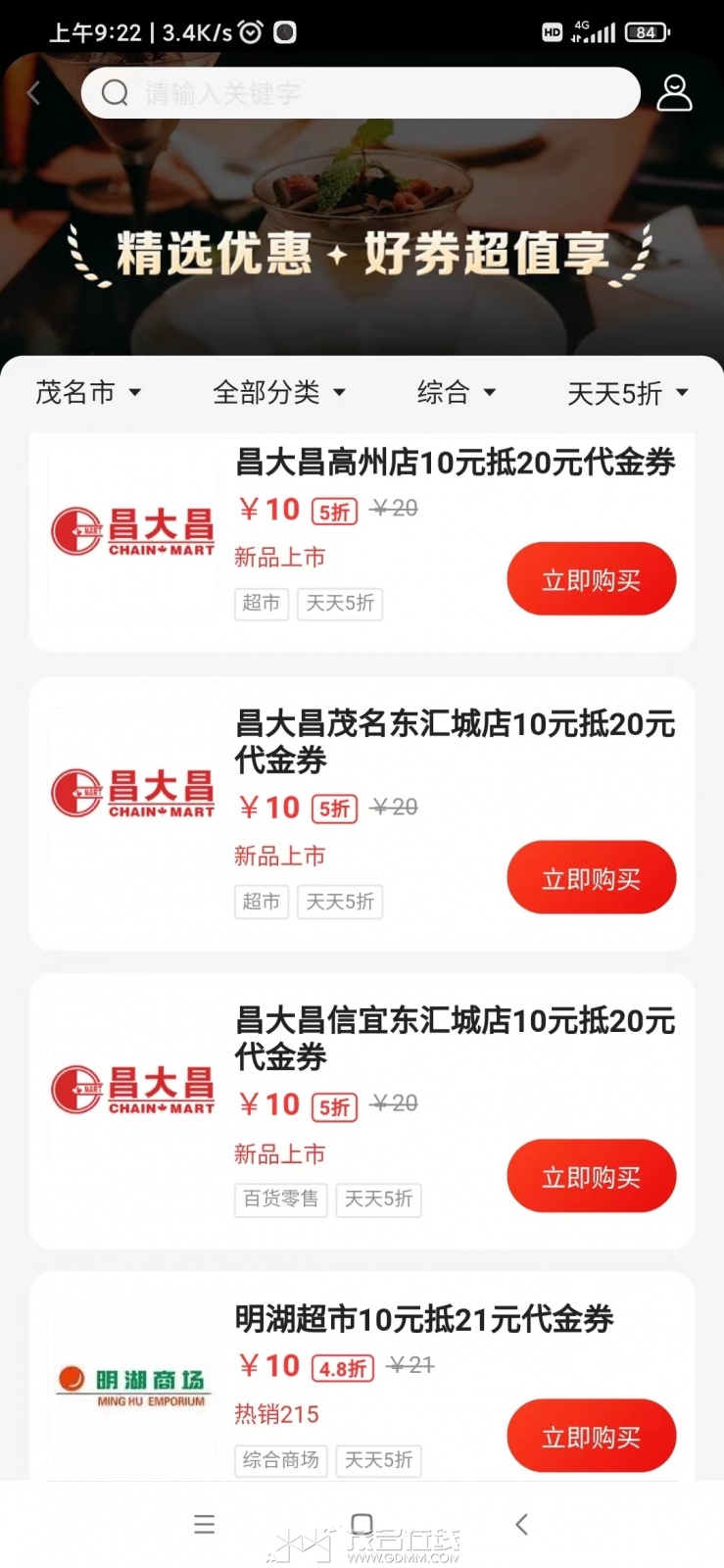Open the user profile icon

tap(674, 93)
